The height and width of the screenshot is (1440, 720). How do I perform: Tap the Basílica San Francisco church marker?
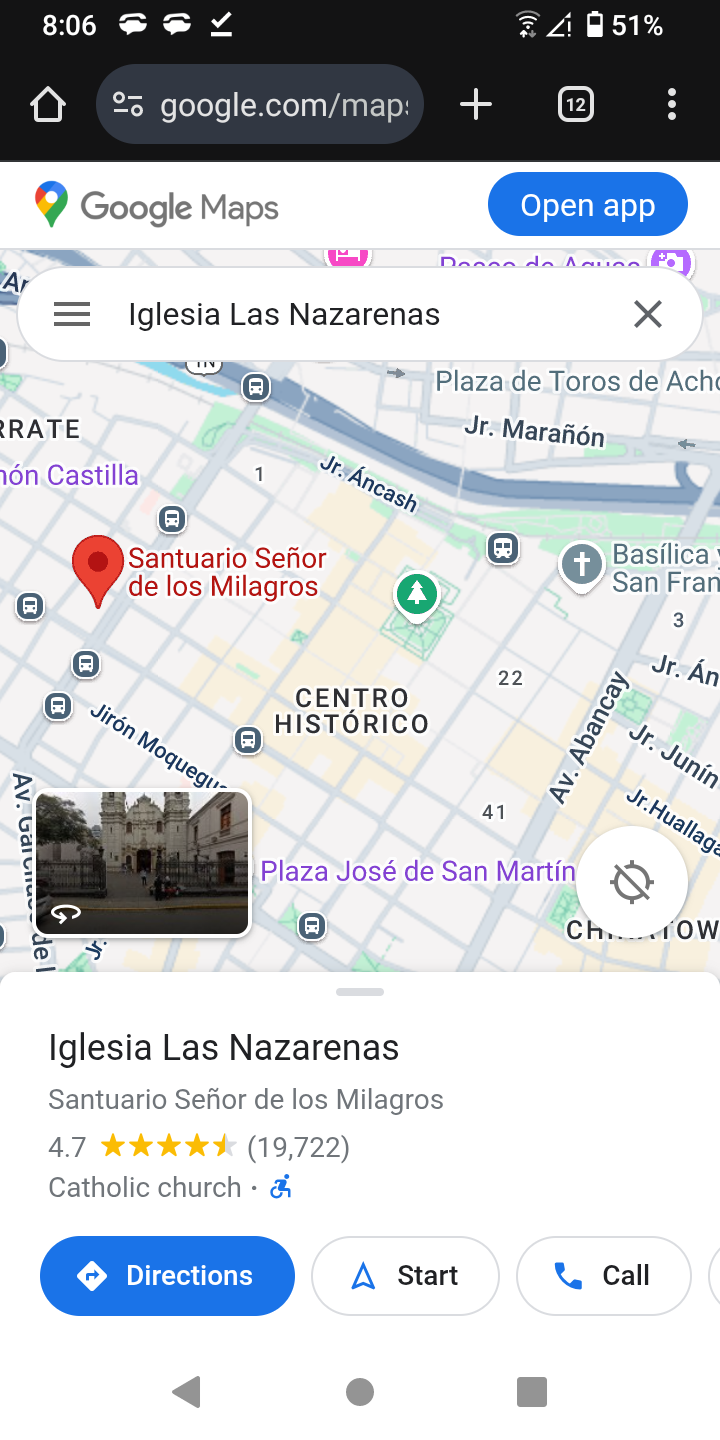point(581,566)
